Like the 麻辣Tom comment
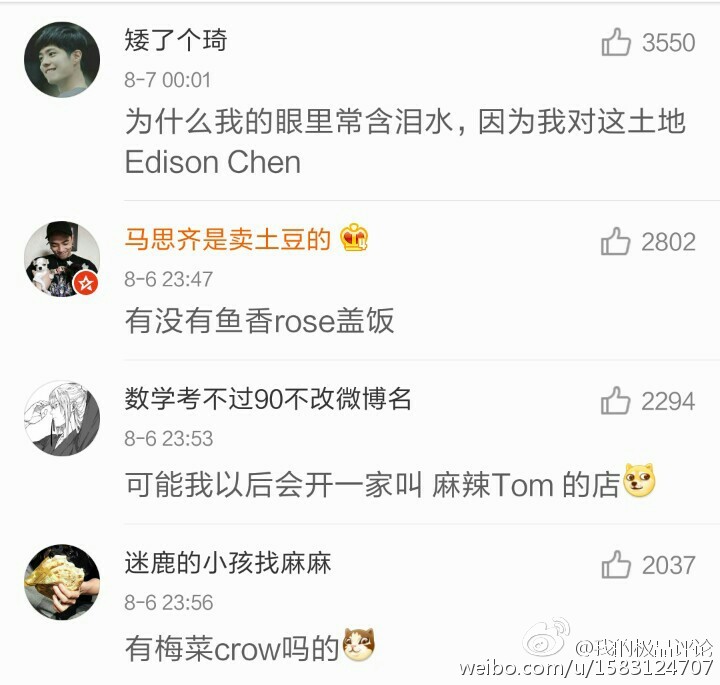This screenshot has width=720, height=685. 615,400
